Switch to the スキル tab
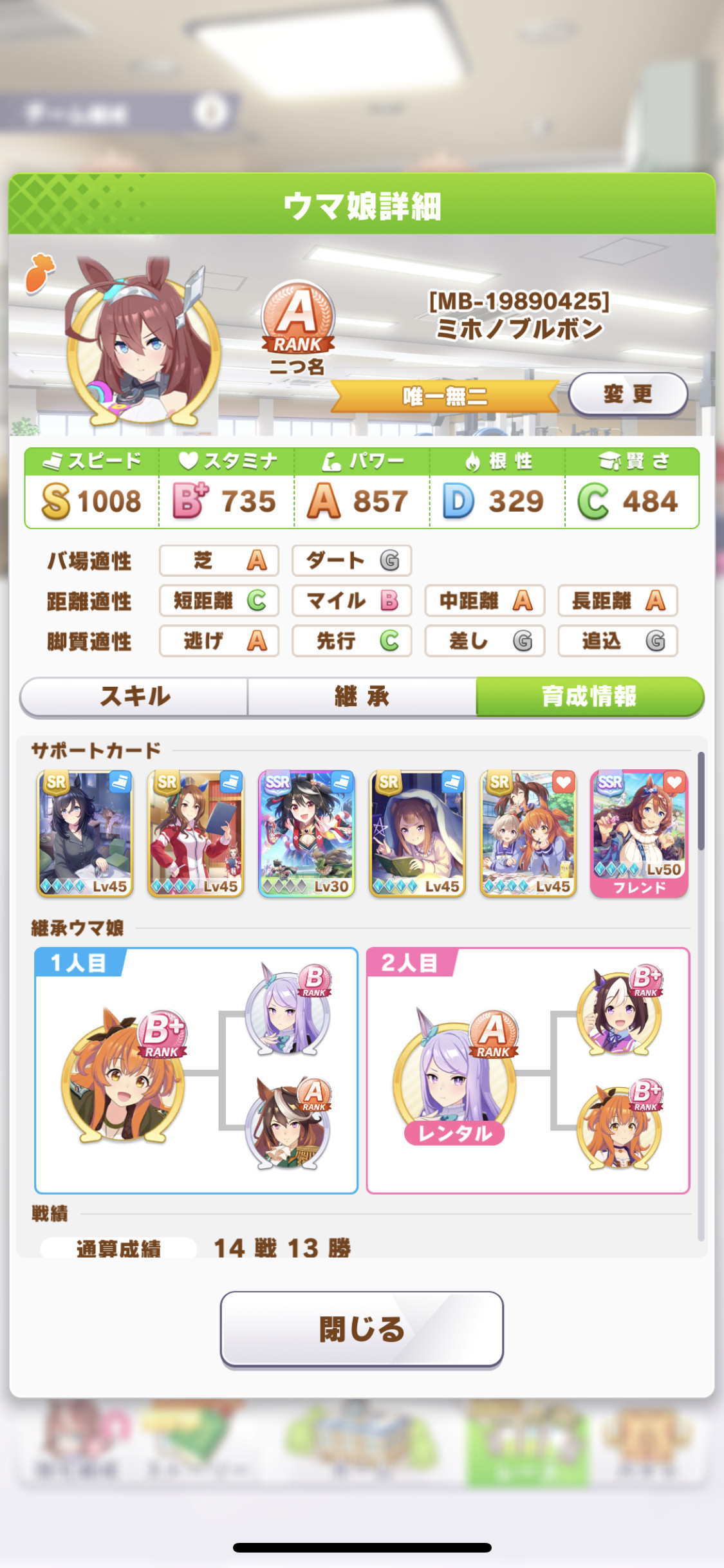Viewport: 724px width, 1568px height. click(135, 696)
